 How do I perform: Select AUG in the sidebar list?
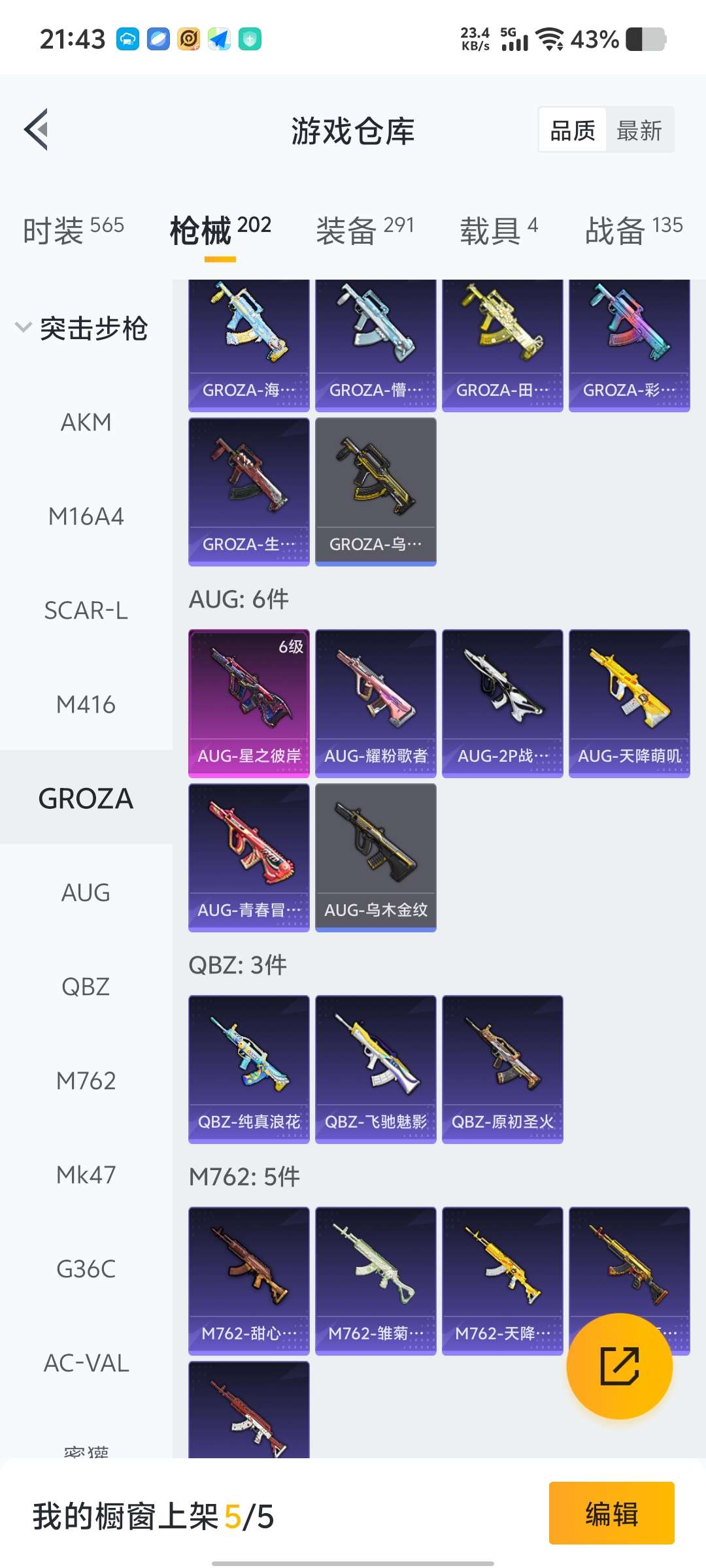coord(86,892)
